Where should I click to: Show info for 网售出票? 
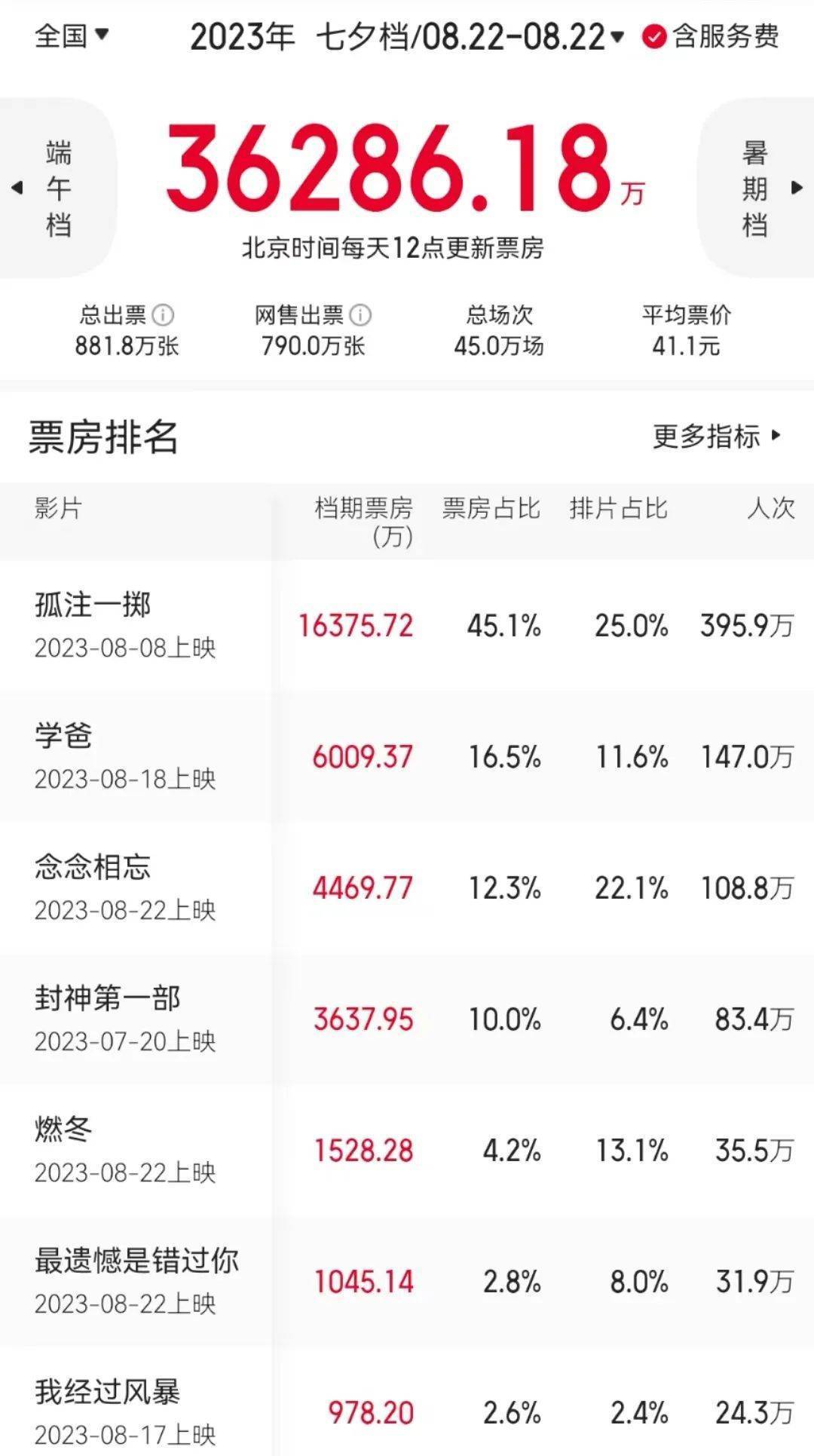(x=361, y=314)
